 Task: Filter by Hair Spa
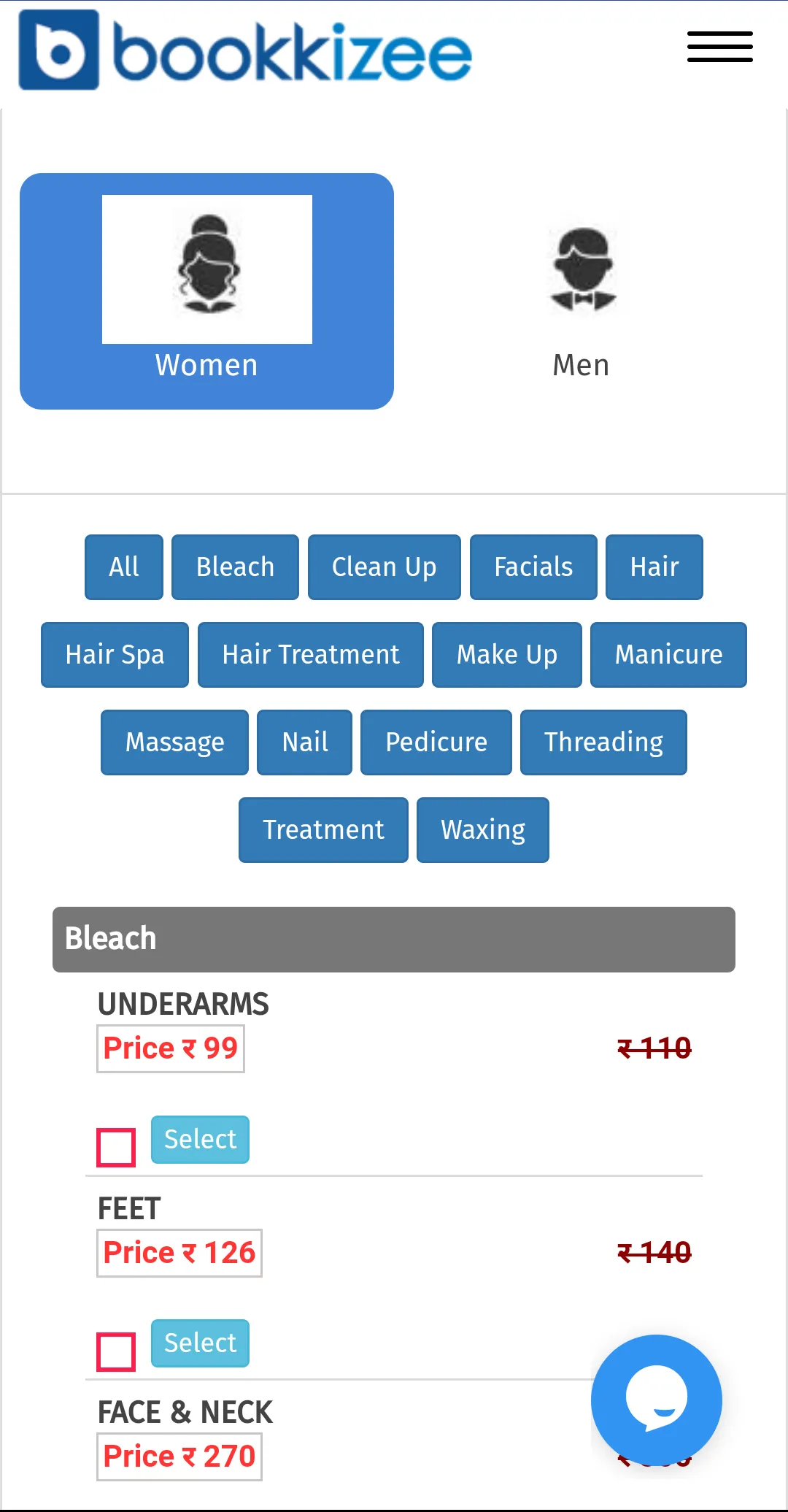pos(115,655)
